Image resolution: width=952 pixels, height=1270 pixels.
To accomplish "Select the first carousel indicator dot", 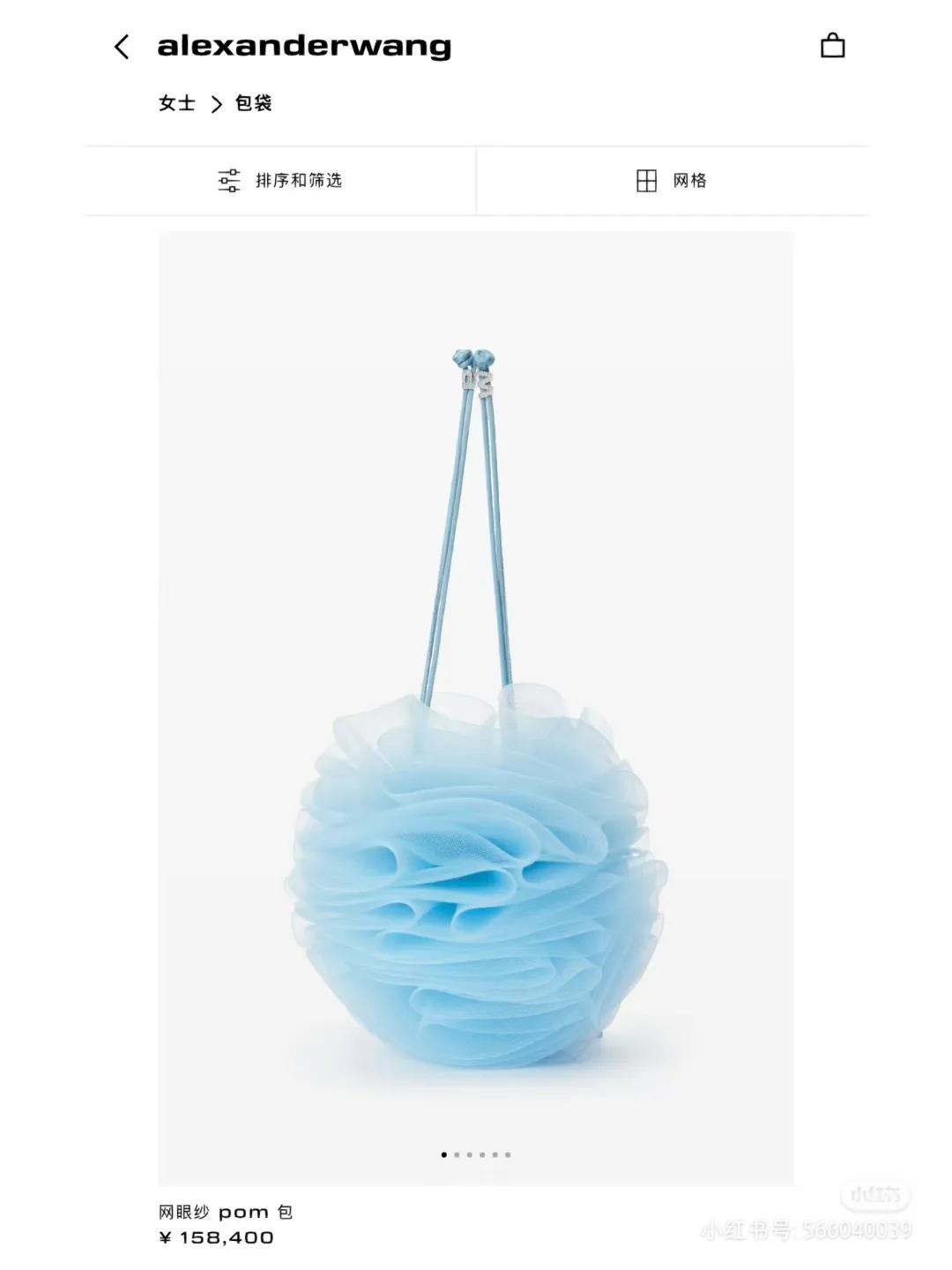I will 443,1153.
